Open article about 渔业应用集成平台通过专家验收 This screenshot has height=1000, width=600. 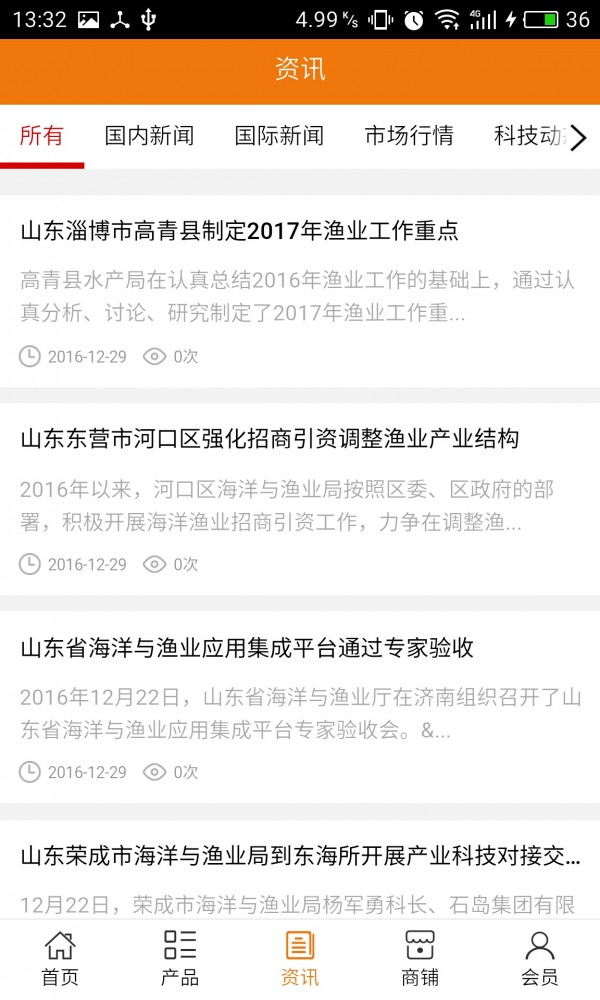click(x=247, y=648)
